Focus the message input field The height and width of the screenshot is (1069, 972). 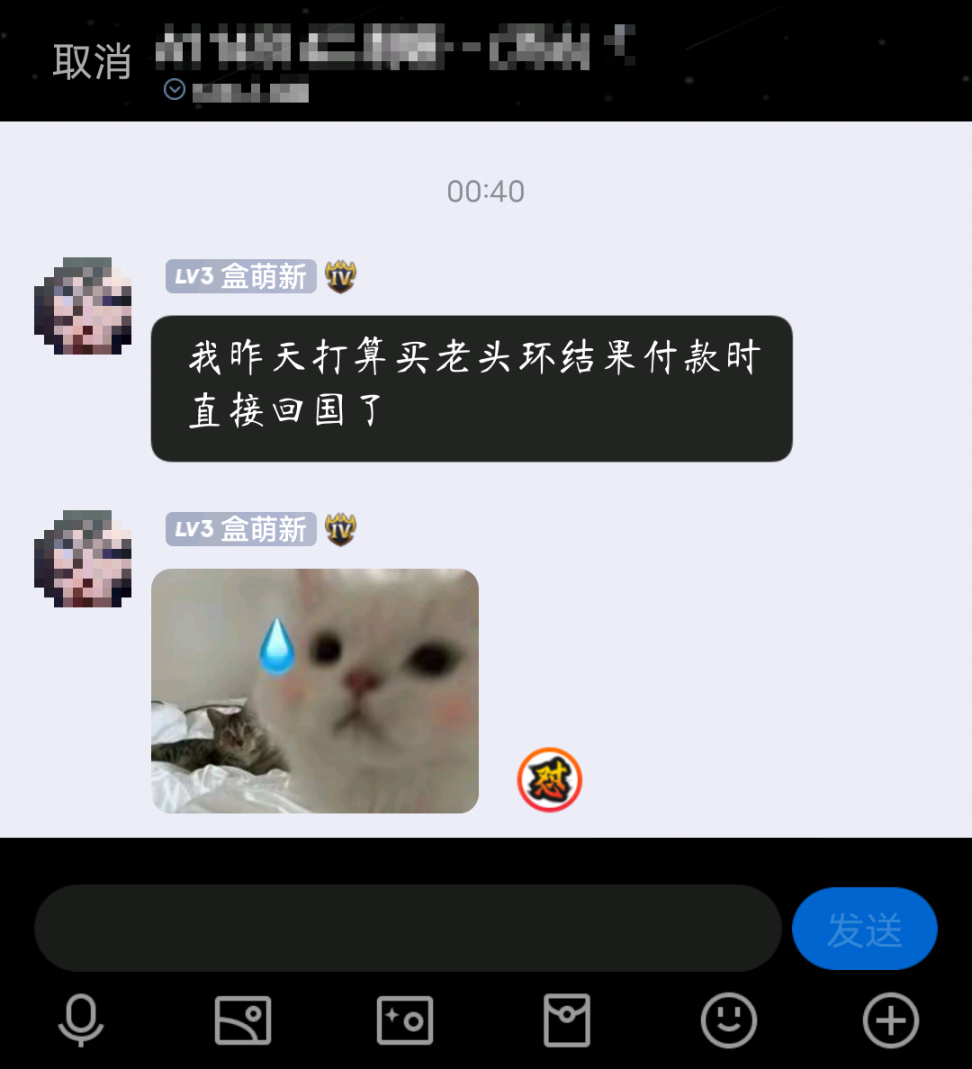407,928
